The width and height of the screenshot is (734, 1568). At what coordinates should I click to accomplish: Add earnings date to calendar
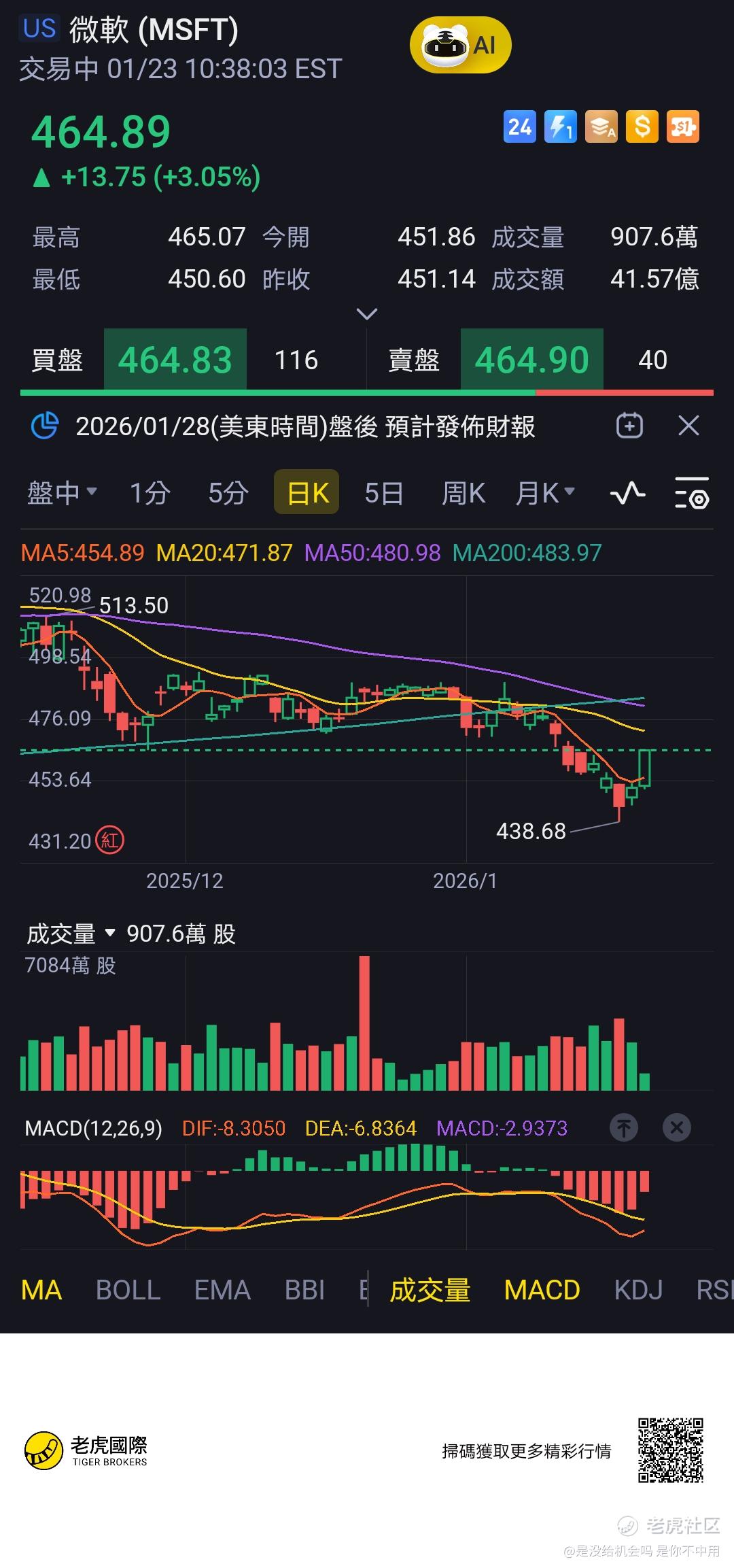pos(629,426)
